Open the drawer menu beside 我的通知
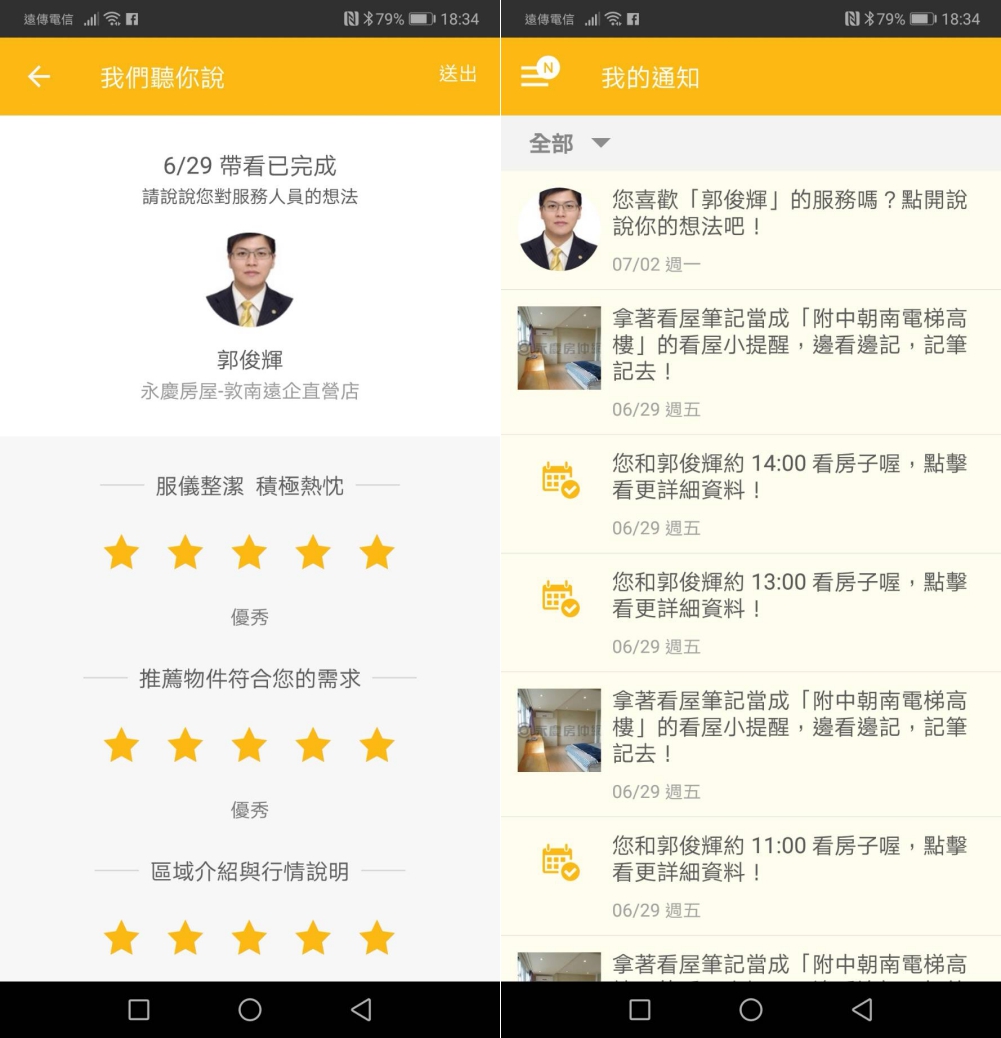This screenshot has width=1001, height=1038. click(537, 76)
